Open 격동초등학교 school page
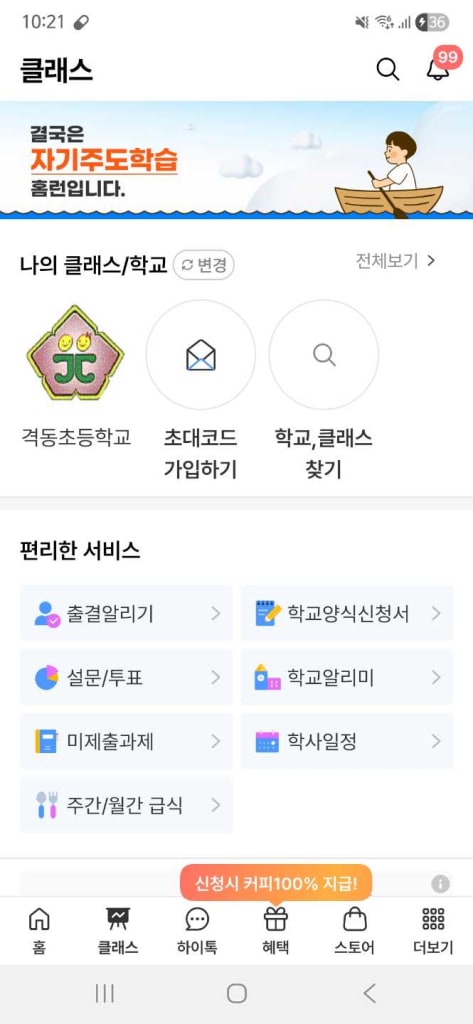 (76, 377)
